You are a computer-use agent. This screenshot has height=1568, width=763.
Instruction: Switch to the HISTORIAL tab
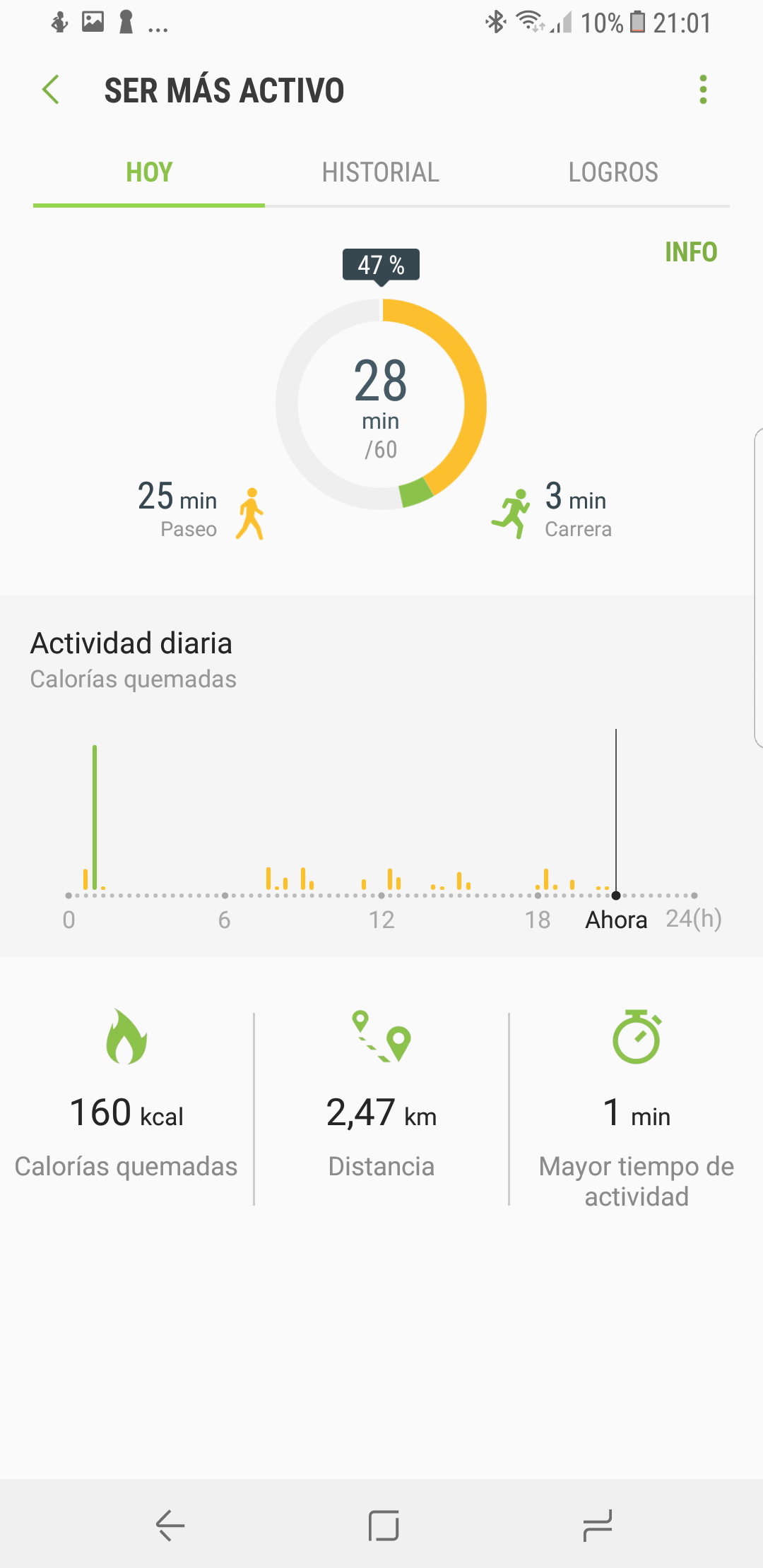click(381, 172)
